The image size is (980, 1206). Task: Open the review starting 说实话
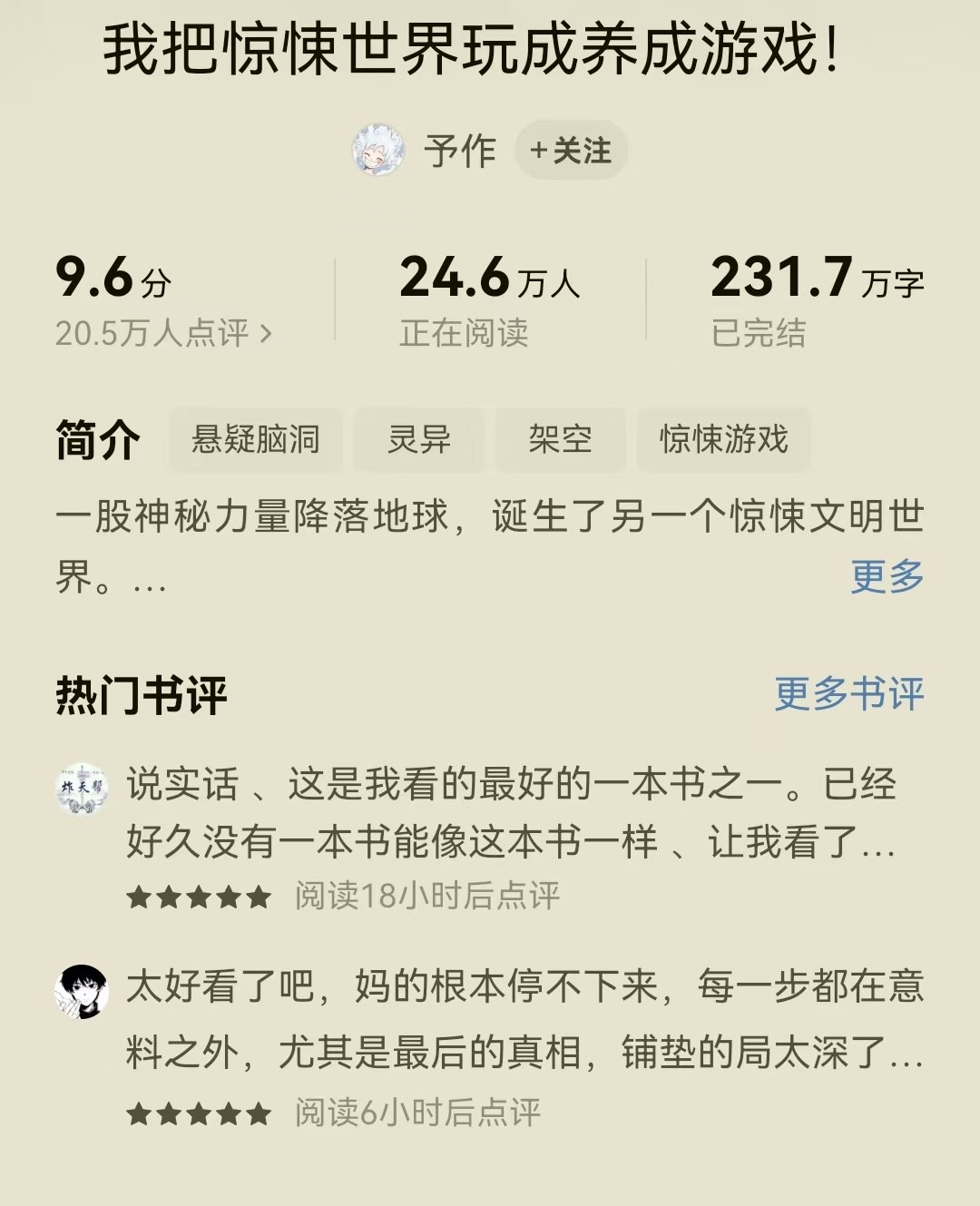[511, 812]
